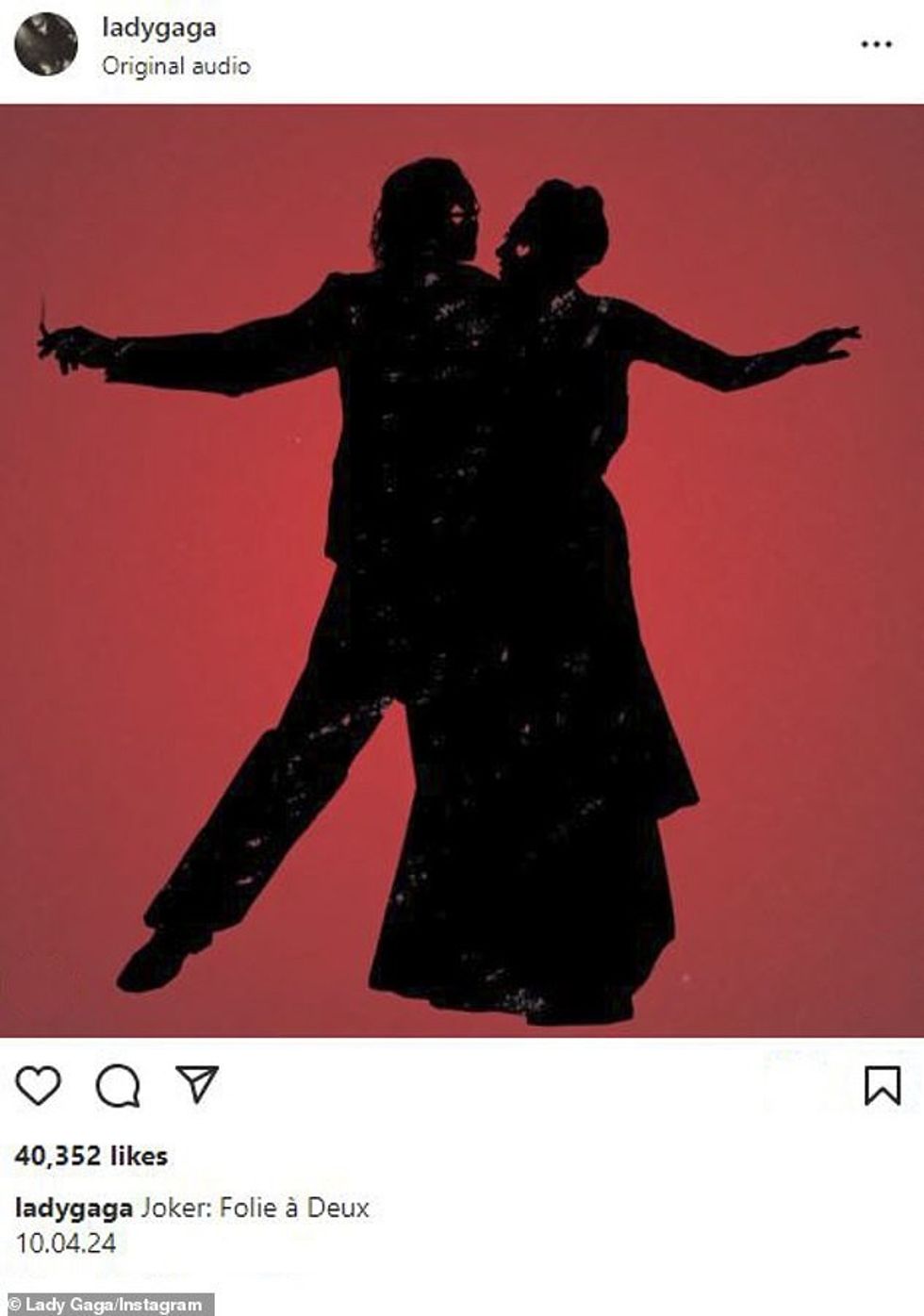Share this post via the paper plane icon

[x=197, y=1084]
